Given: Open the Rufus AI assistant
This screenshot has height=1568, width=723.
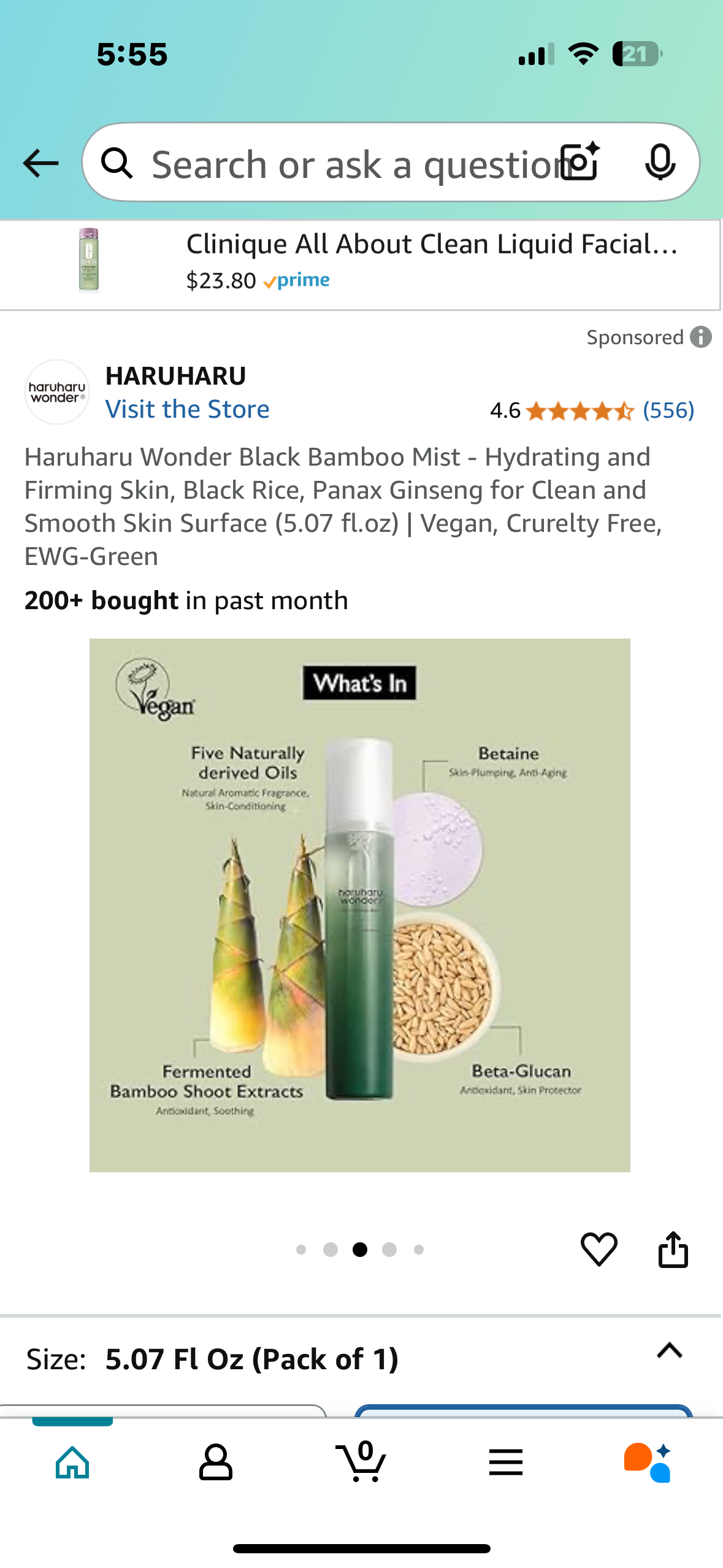Looking at the screenshot, I should [648, 1462].
